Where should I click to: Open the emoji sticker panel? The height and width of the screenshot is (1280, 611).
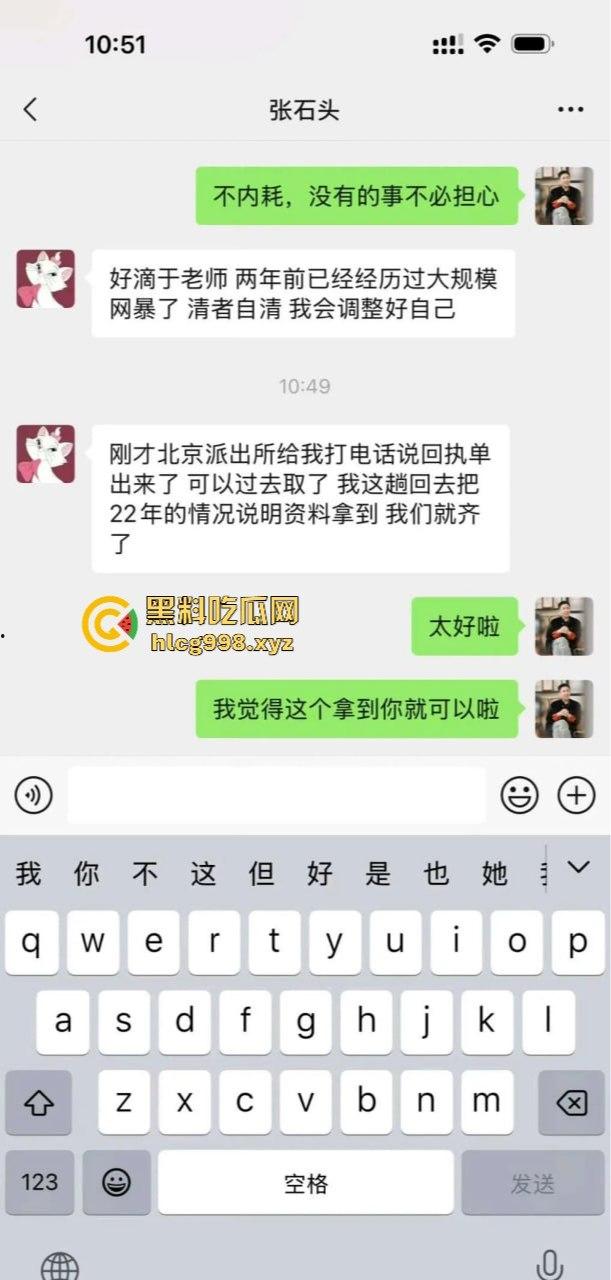tap(519, 795)
